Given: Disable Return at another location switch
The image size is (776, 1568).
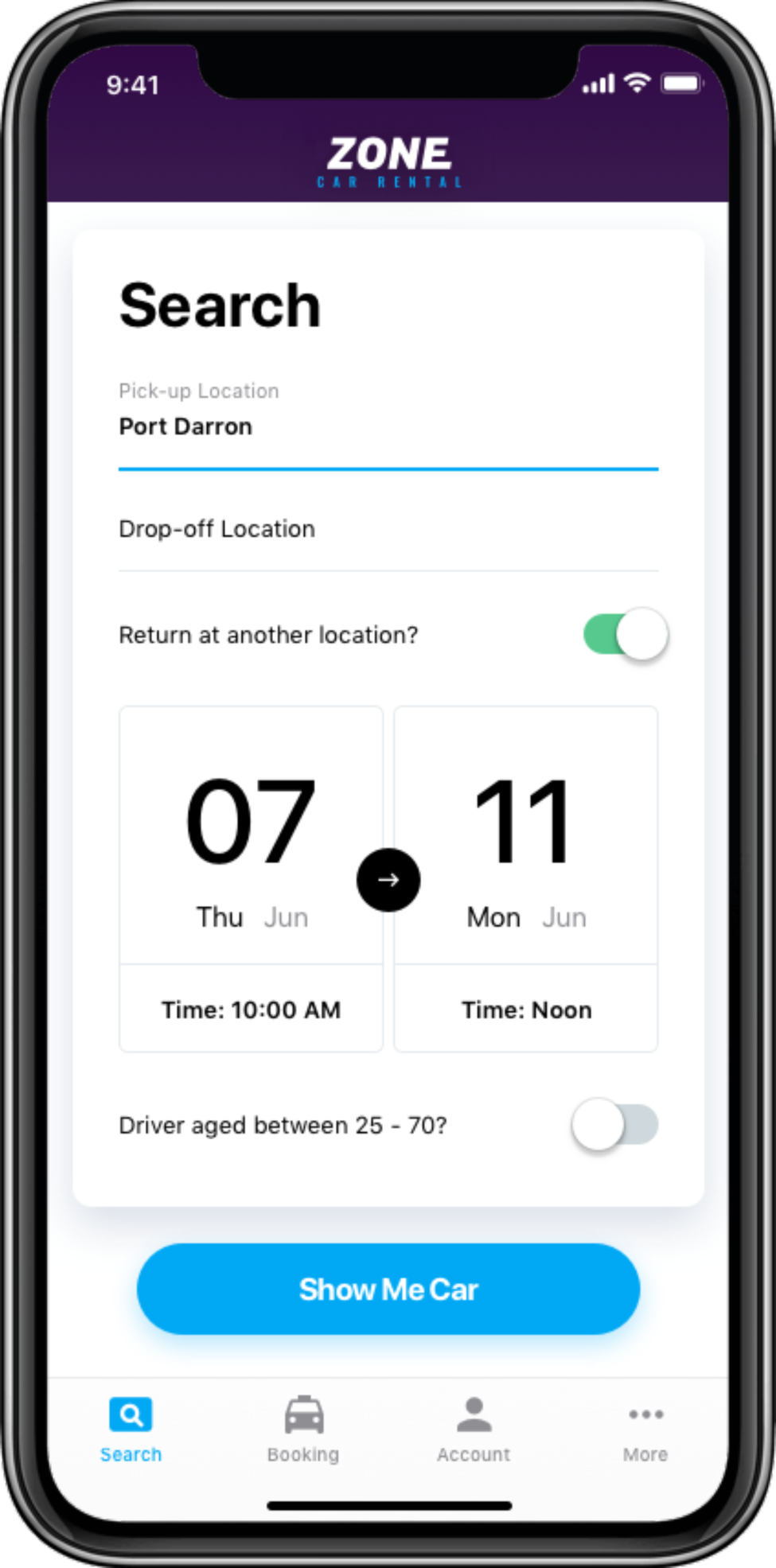Looking at the screenshot, I should click(x=626, y=634).
